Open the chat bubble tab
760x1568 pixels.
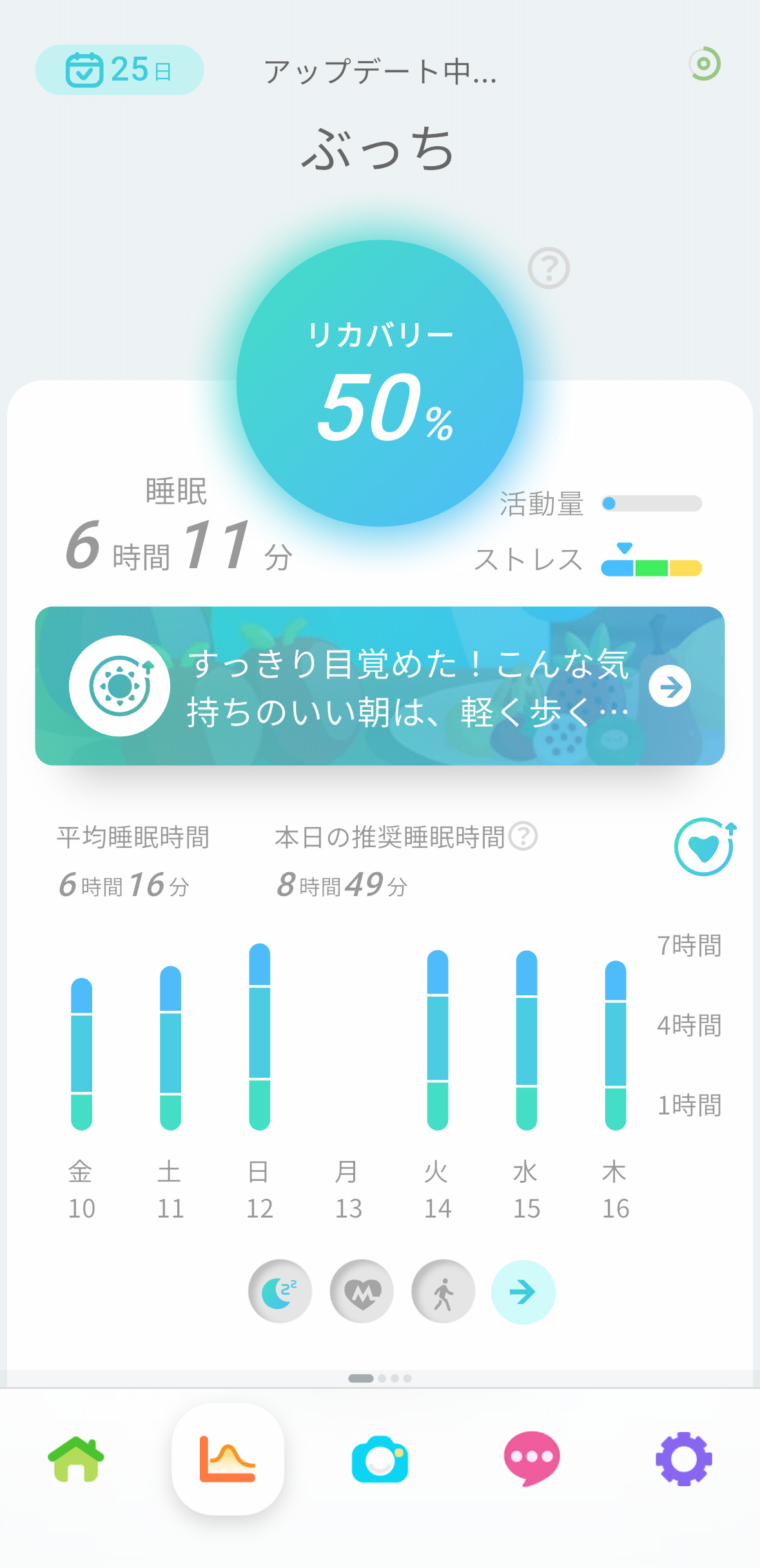pos(532,1459)
